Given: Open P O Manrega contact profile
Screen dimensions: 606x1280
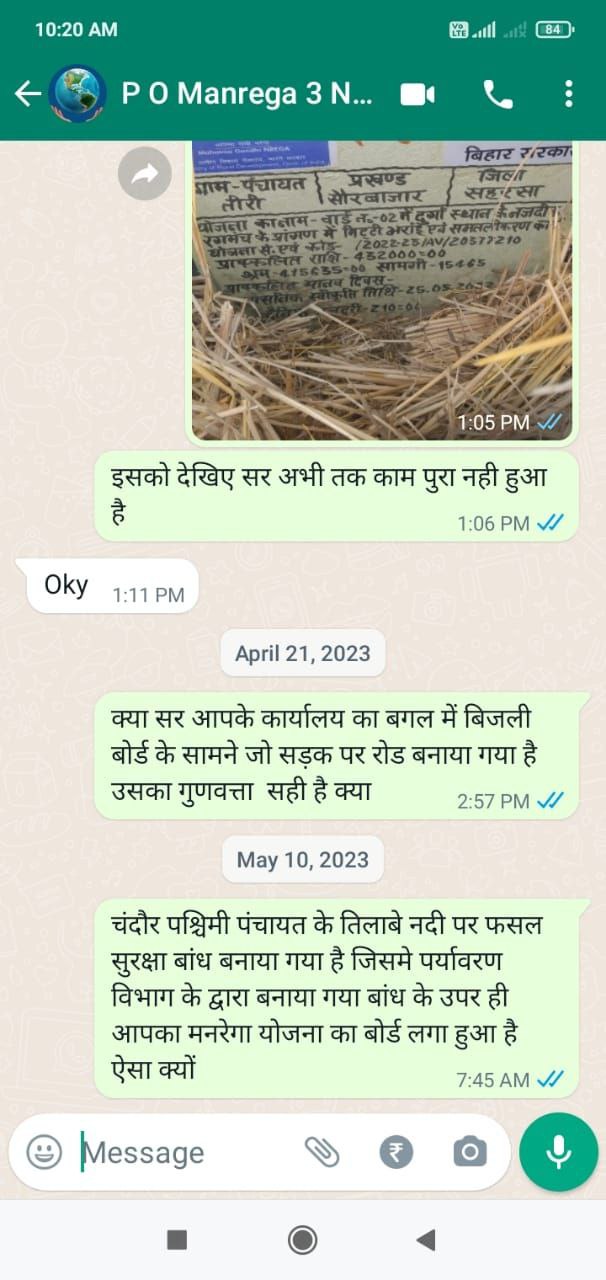Looking at the screenshot, I should click(247, 94).
